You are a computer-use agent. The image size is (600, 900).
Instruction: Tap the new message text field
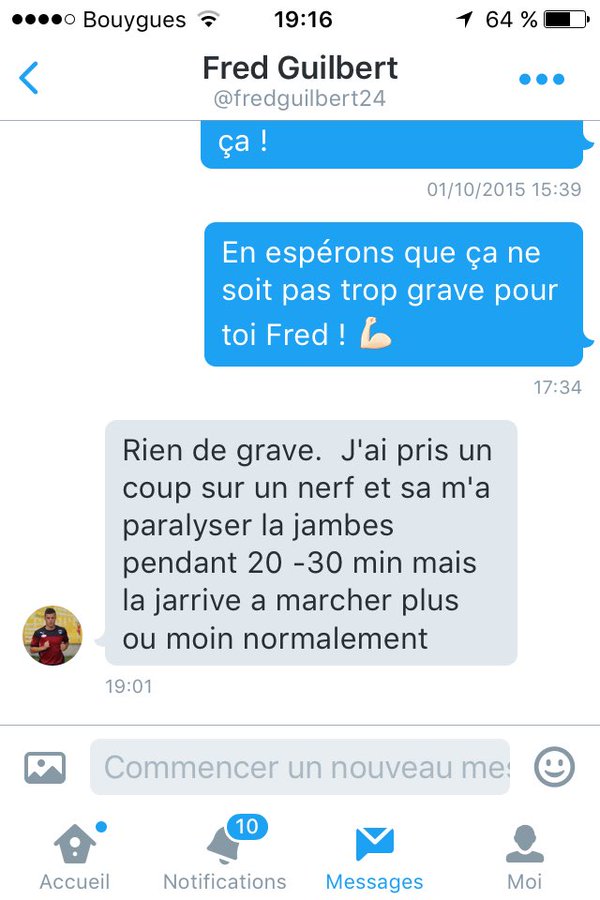point(300,767)
